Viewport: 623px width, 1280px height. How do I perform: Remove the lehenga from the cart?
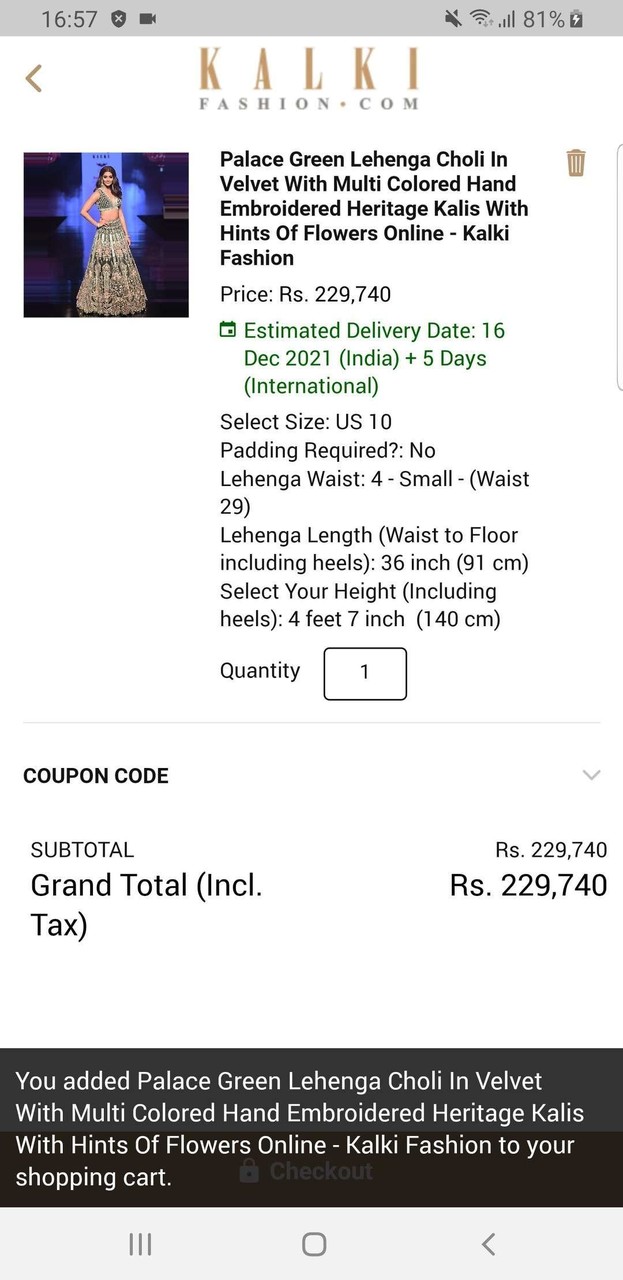(x=576, y=162)
